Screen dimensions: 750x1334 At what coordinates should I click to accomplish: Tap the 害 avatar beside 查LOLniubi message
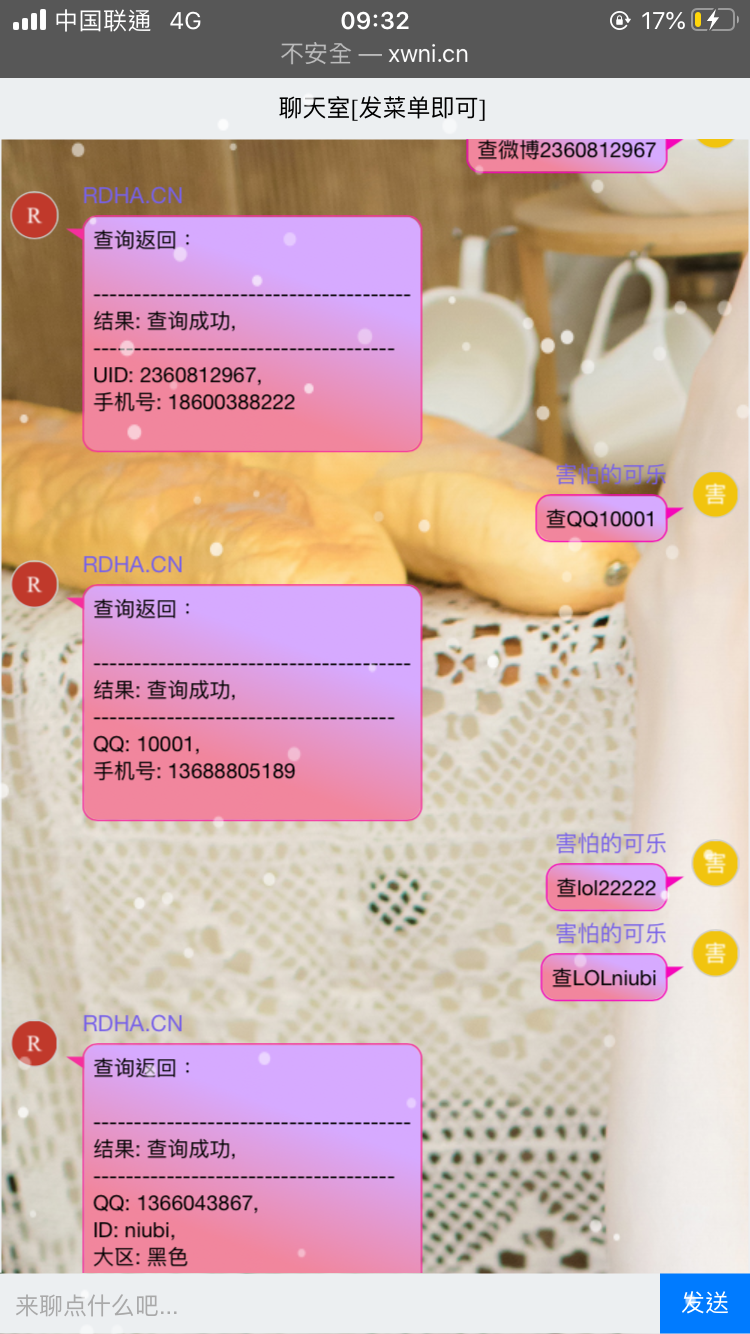[x=716, y=953]
